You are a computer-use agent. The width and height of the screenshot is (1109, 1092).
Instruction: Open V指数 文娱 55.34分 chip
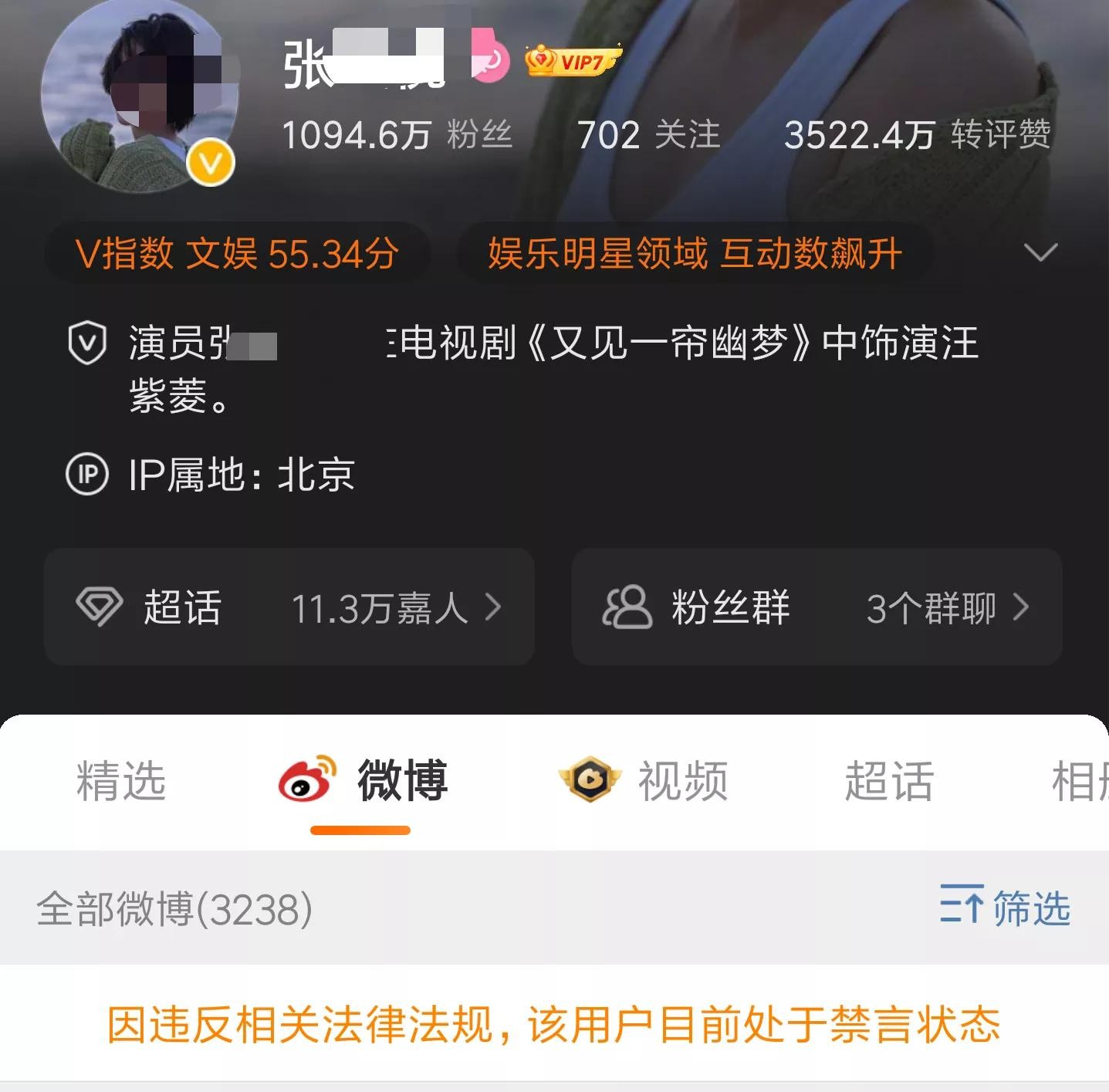237,253
